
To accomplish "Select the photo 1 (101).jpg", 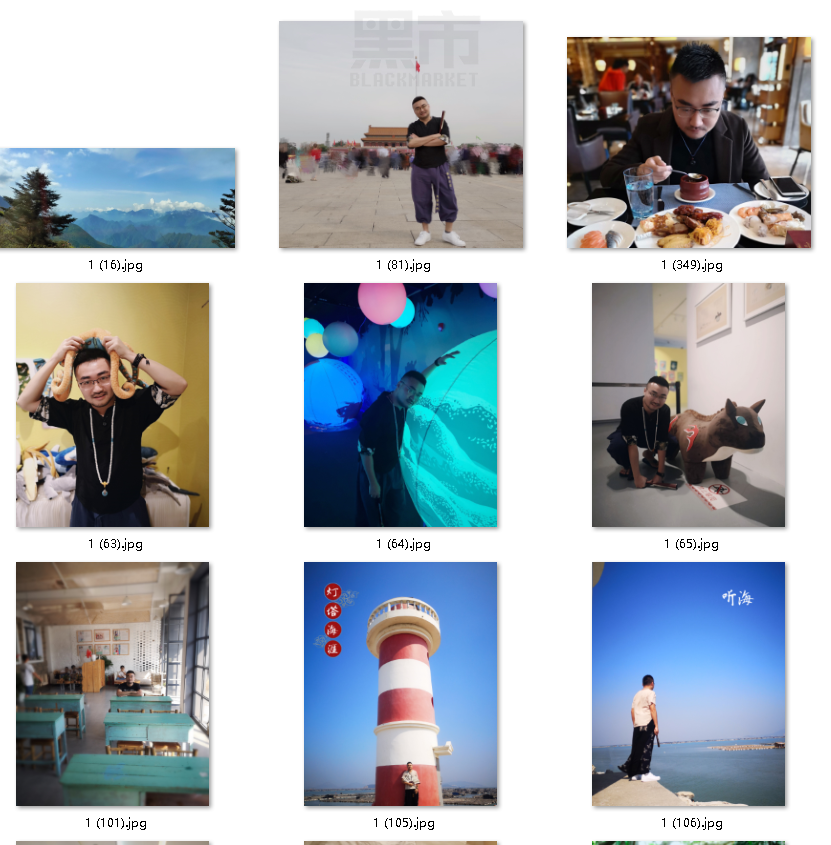I will [x=113, y=684].
